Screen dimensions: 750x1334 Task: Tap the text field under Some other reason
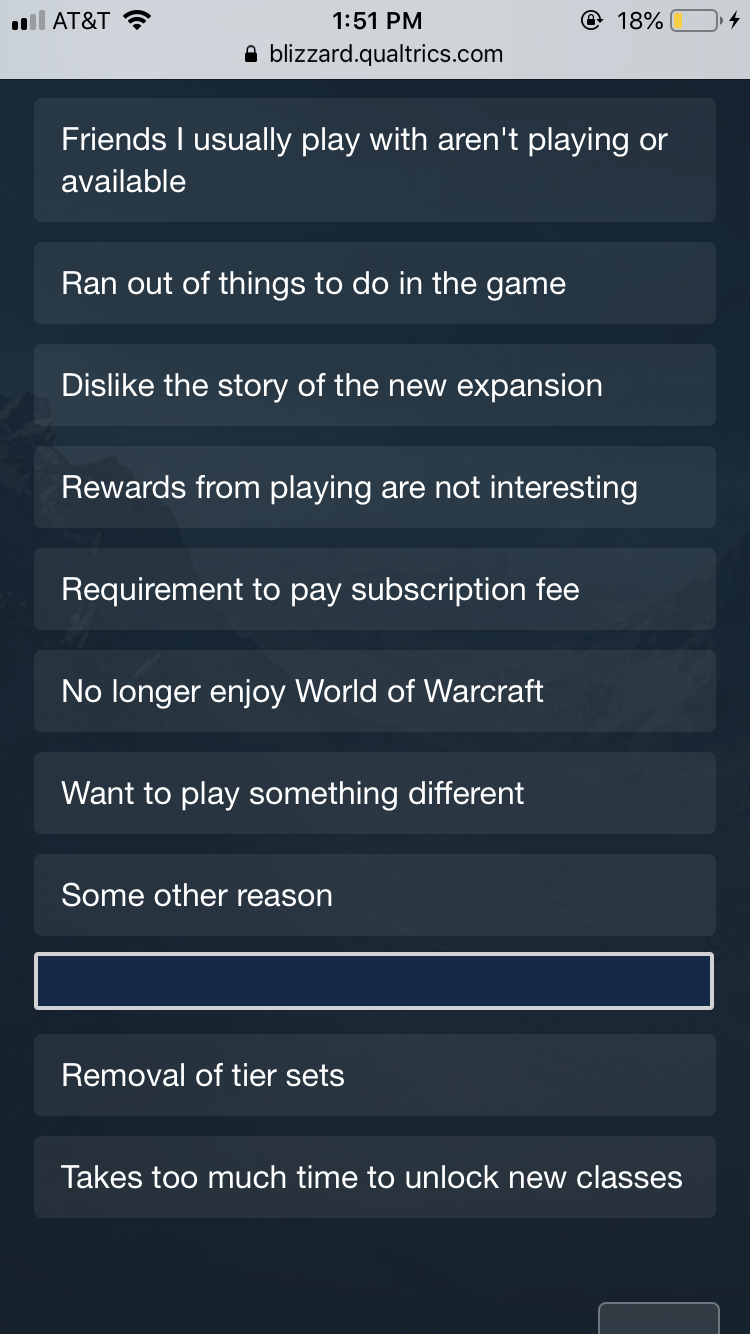coord(374,981)
